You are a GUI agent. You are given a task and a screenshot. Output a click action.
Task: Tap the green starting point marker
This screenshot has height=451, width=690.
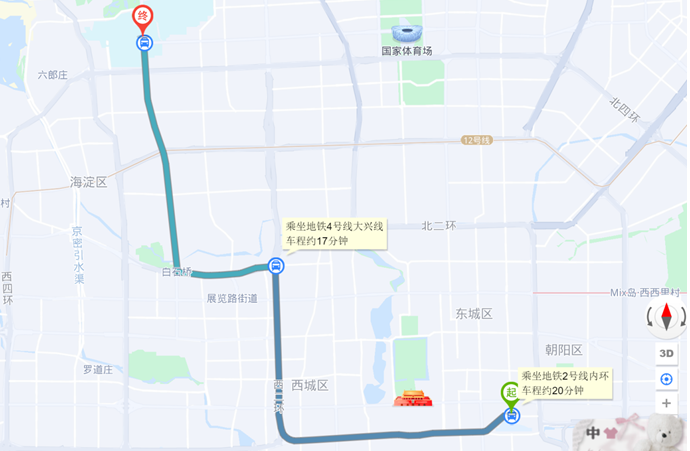[x=511, y=393]
